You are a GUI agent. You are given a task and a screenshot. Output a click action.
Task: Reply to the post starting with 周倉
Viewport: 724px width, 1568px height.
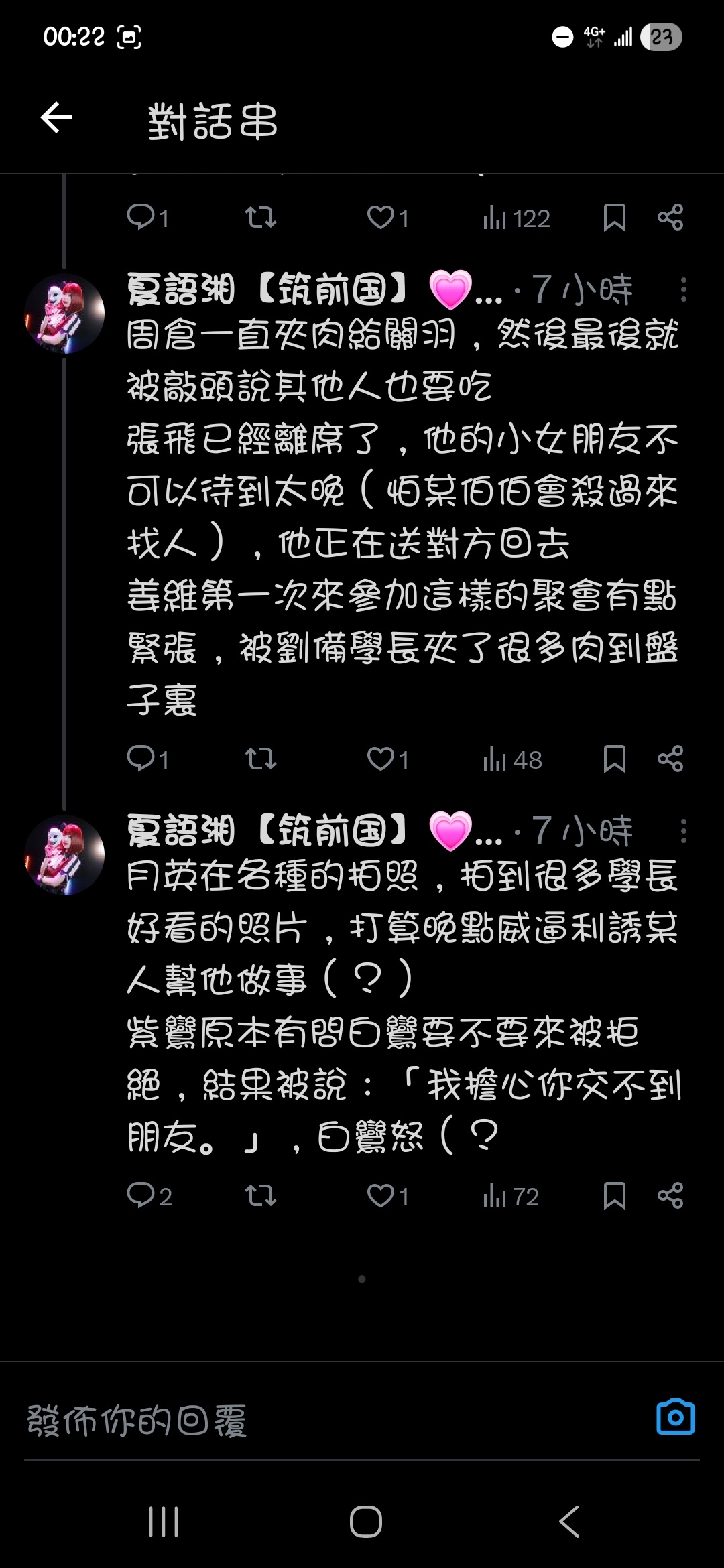(141, 759)
